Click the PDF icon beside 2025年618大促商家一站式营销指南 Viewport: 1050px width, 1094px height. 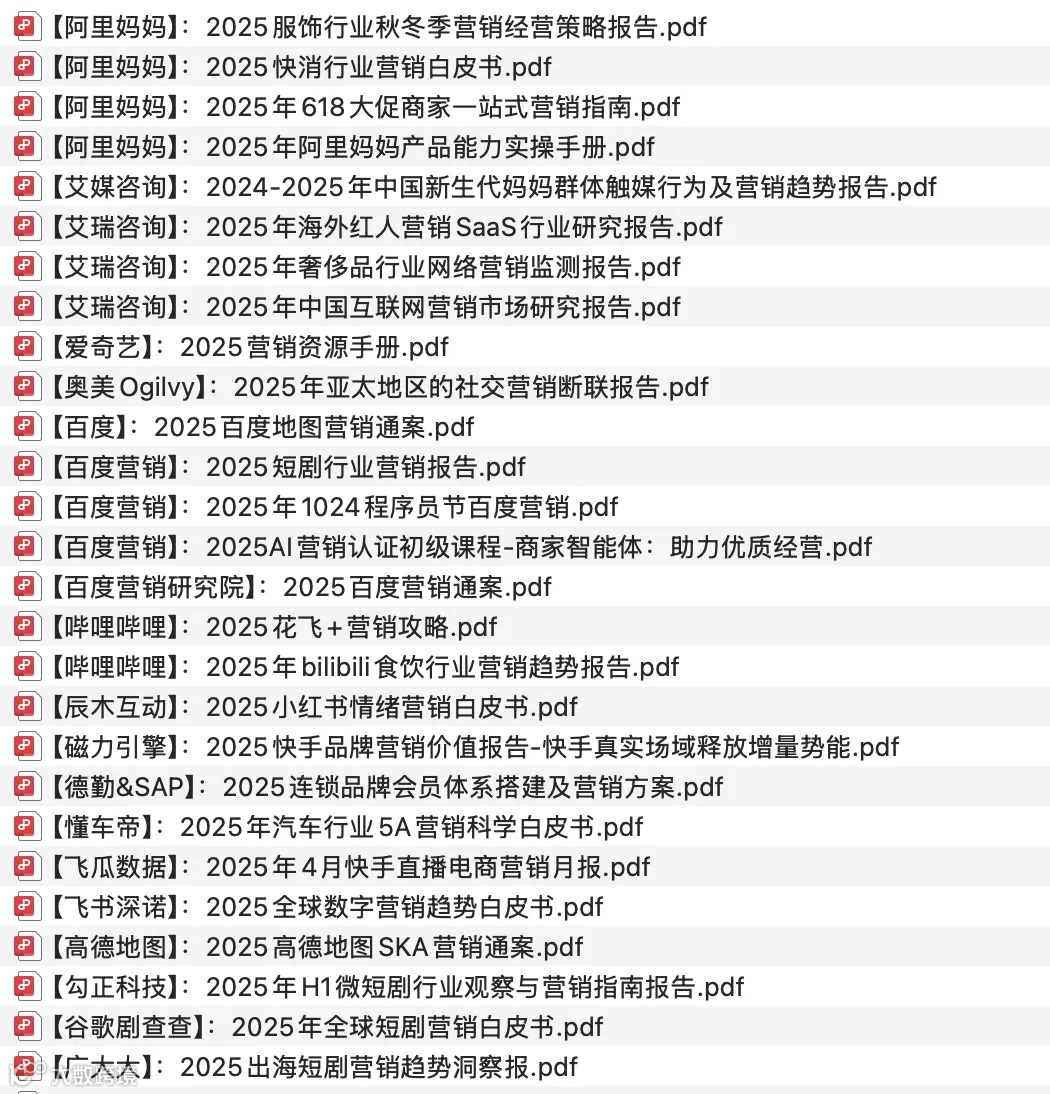(x=26, y=107)
